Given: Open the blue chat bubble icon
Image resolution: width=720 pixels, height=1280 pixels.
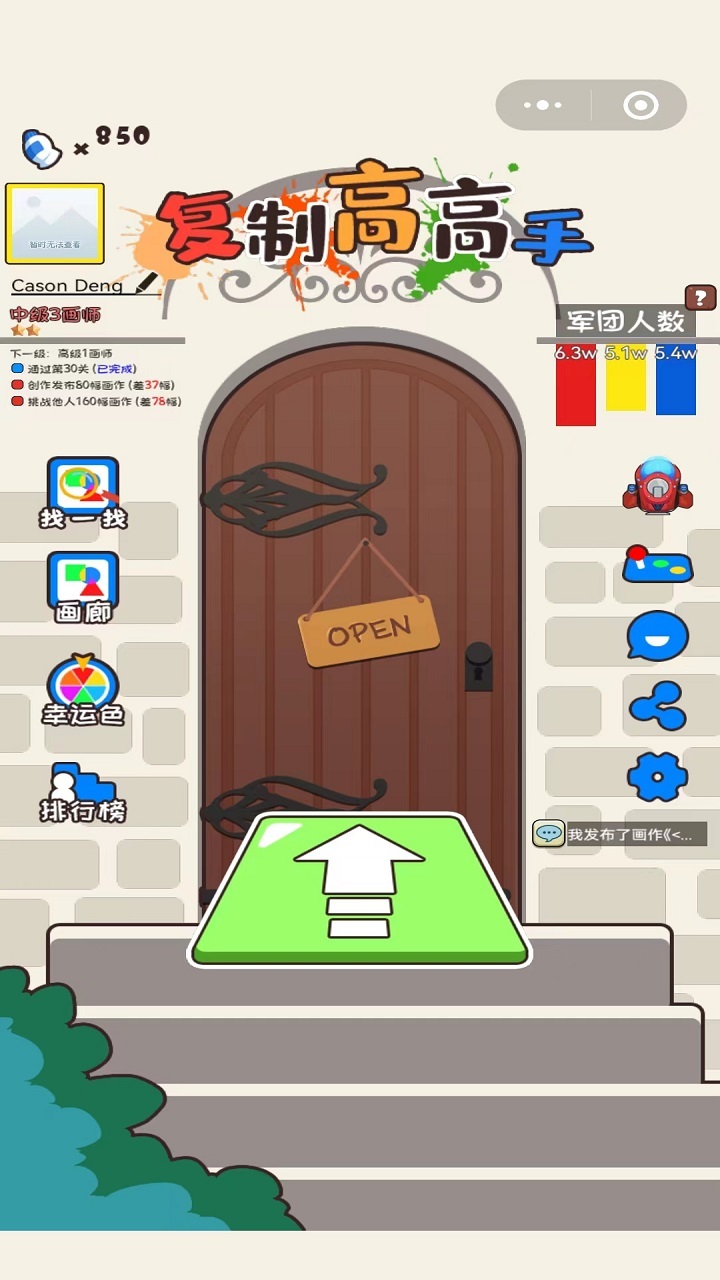Looking at the screenshot, I should [x=657, y=636].
